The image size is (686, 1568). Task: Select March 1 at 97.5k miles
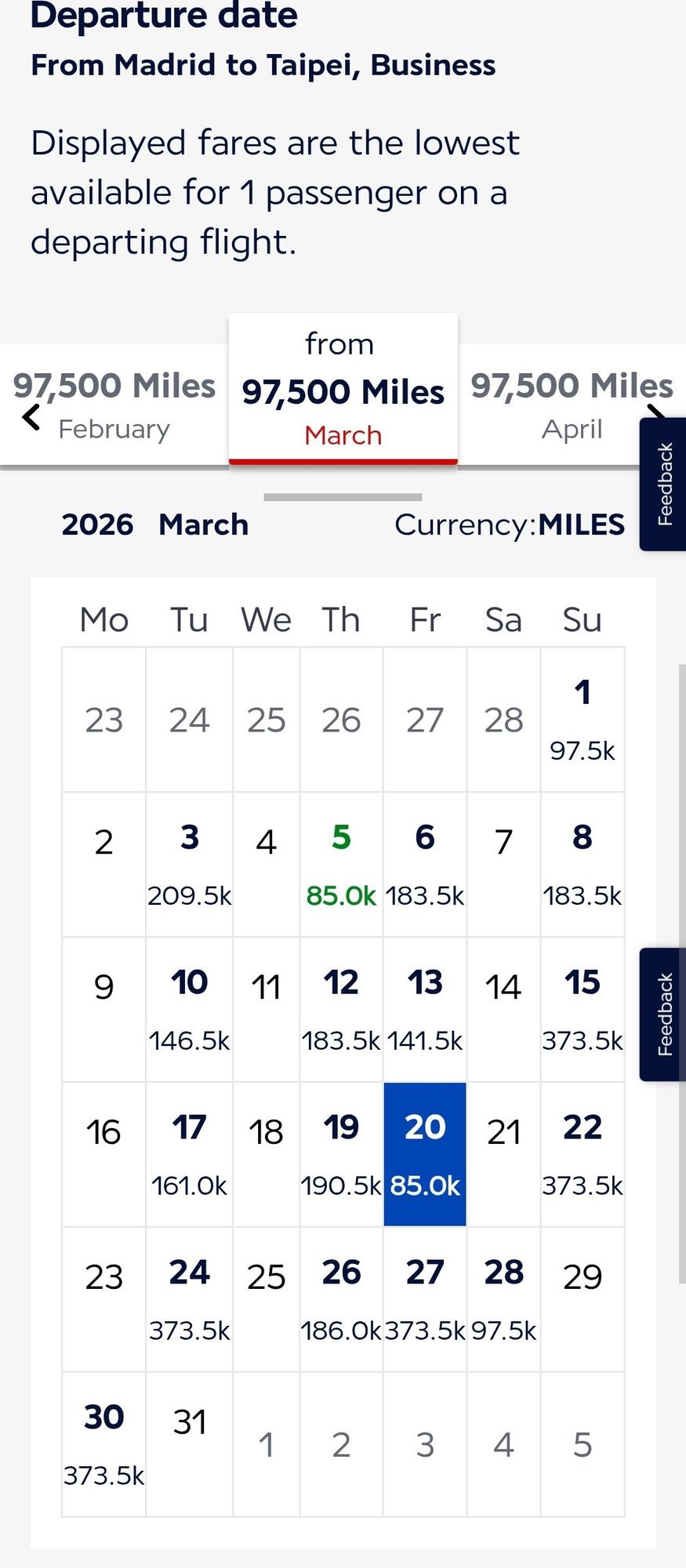click(x=583, y=720)
